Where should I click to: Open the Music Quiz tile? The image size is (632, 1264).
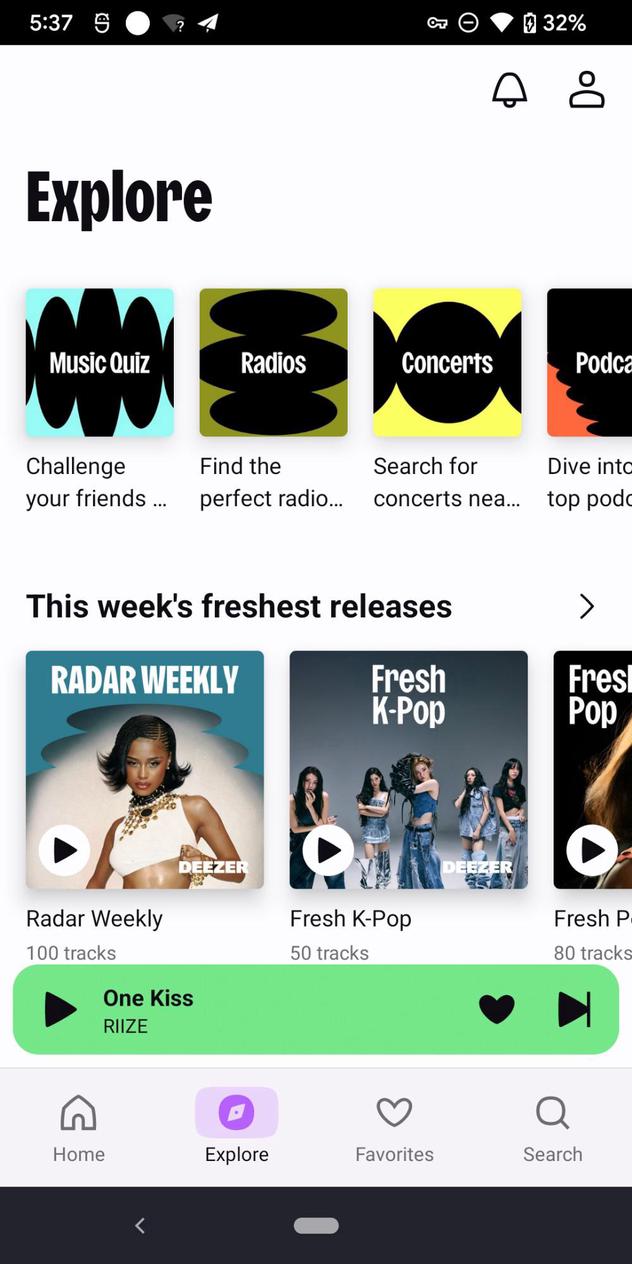(100, 362)
